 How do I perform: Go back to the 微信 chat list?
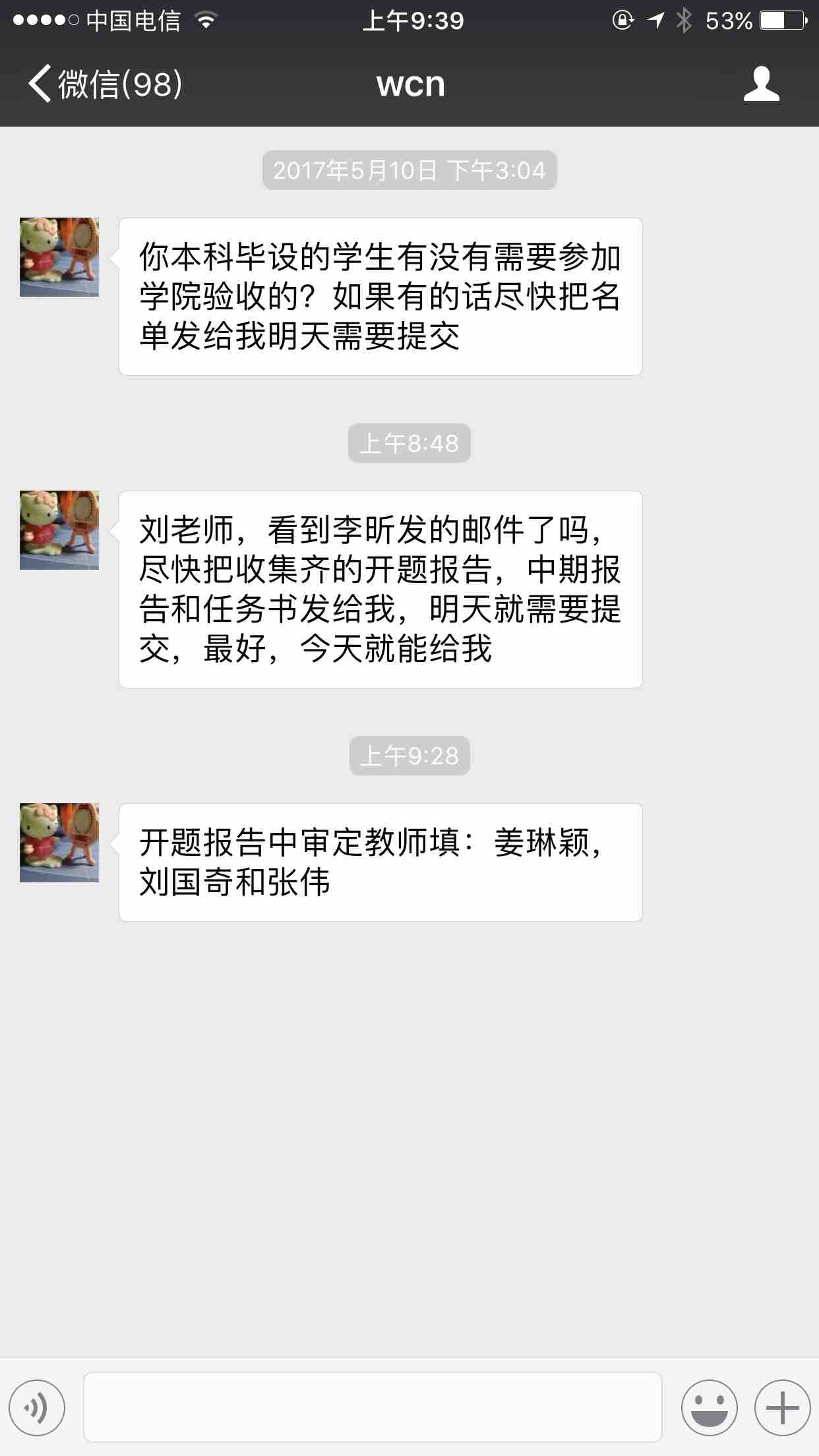point(104,84)
